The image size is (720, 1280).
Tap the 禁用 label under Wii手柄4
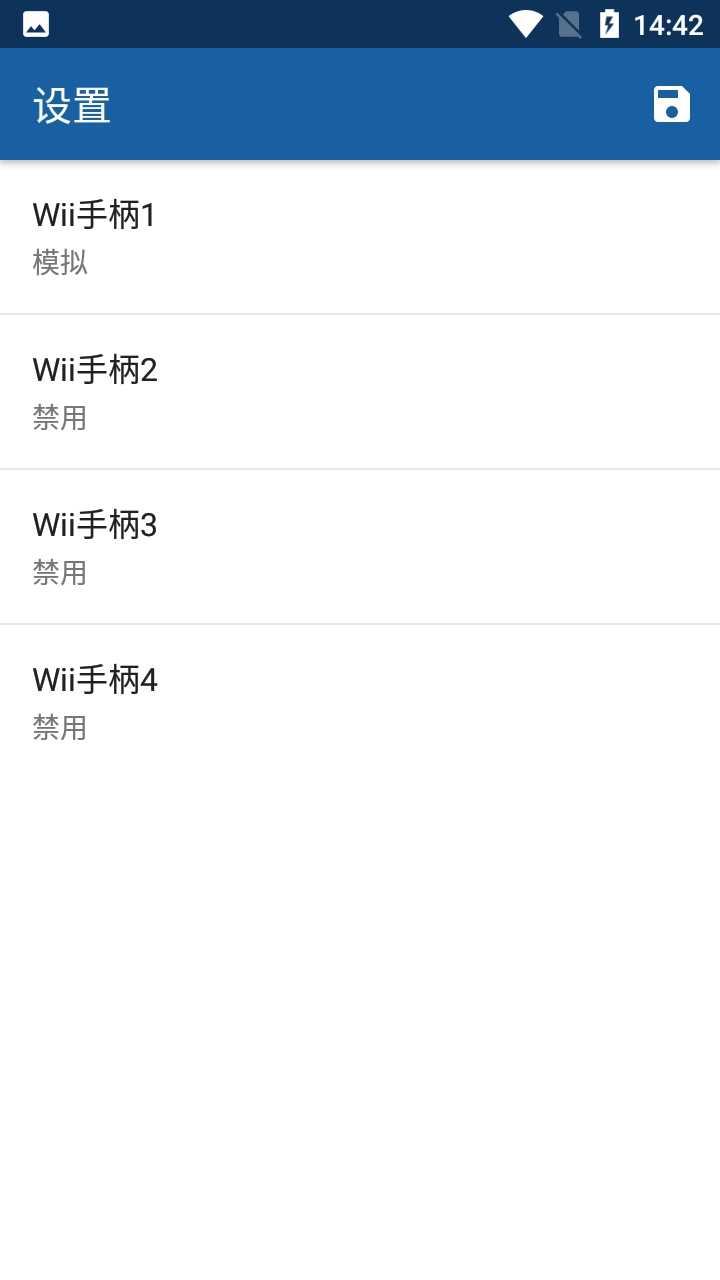(x=59, y=728)
